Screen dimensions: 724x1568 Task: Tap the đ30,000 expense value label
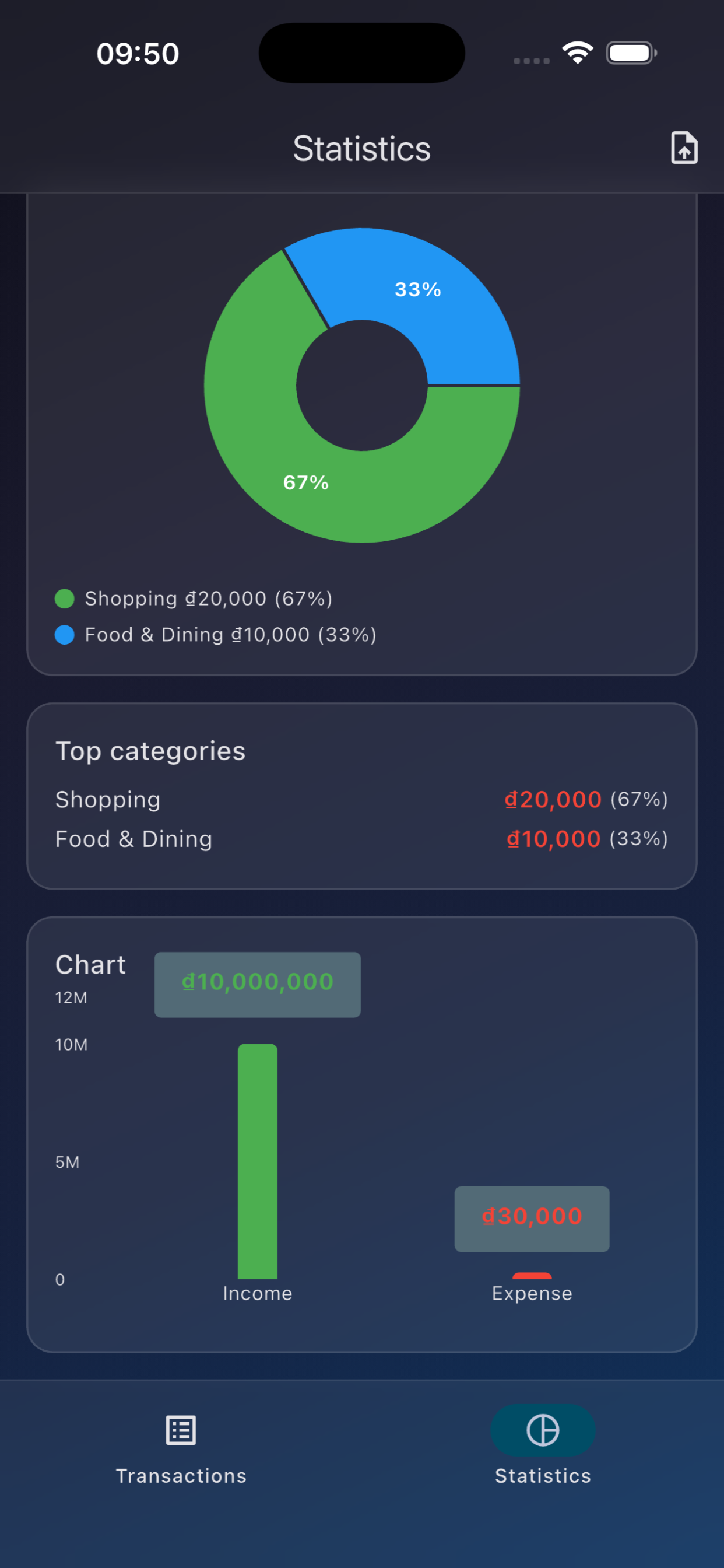[532, 1217]
